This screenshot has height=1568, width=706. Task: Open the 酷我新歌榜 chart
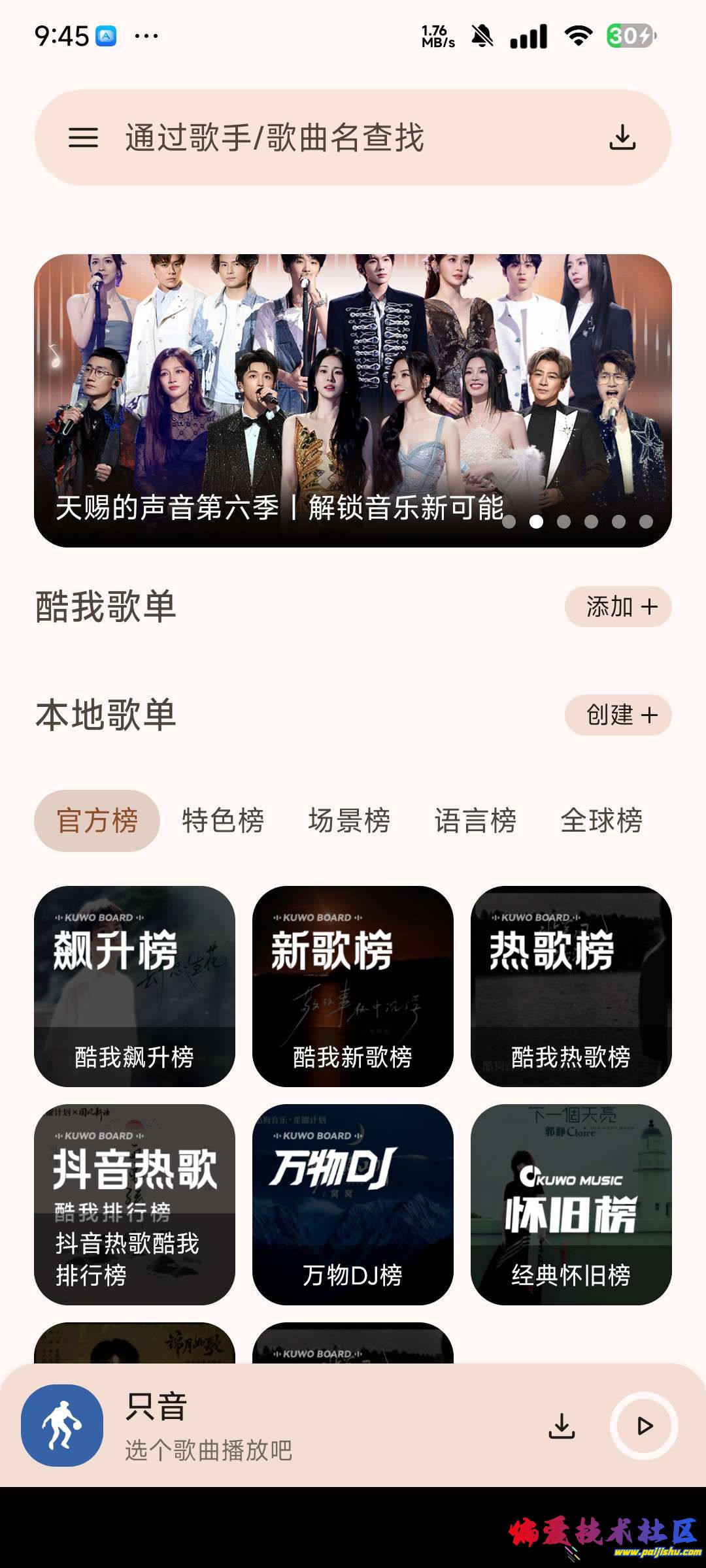[353, 986]
